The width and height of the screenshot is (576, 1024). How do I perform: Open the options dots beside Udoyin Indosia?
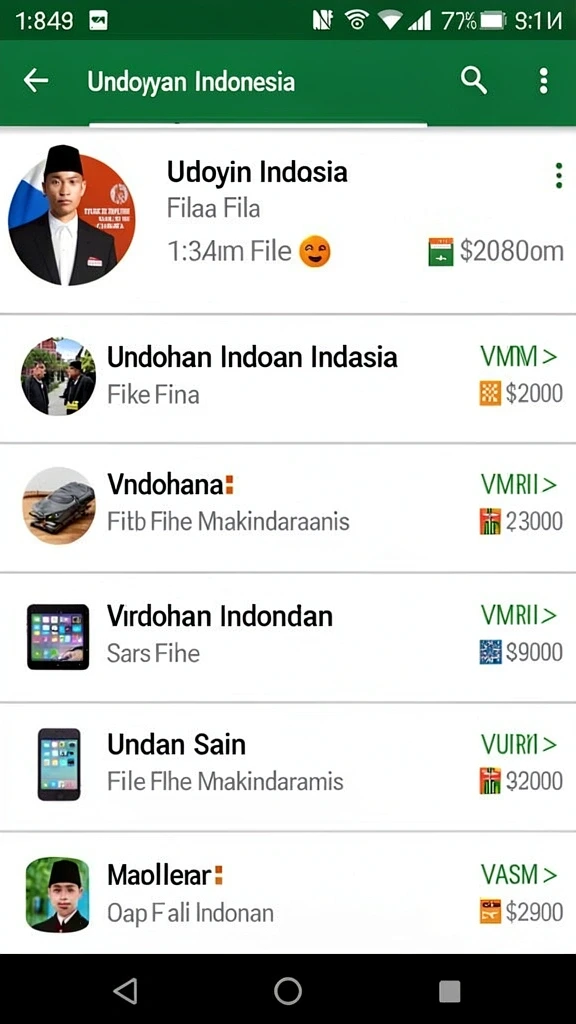(x=558, y=176)
